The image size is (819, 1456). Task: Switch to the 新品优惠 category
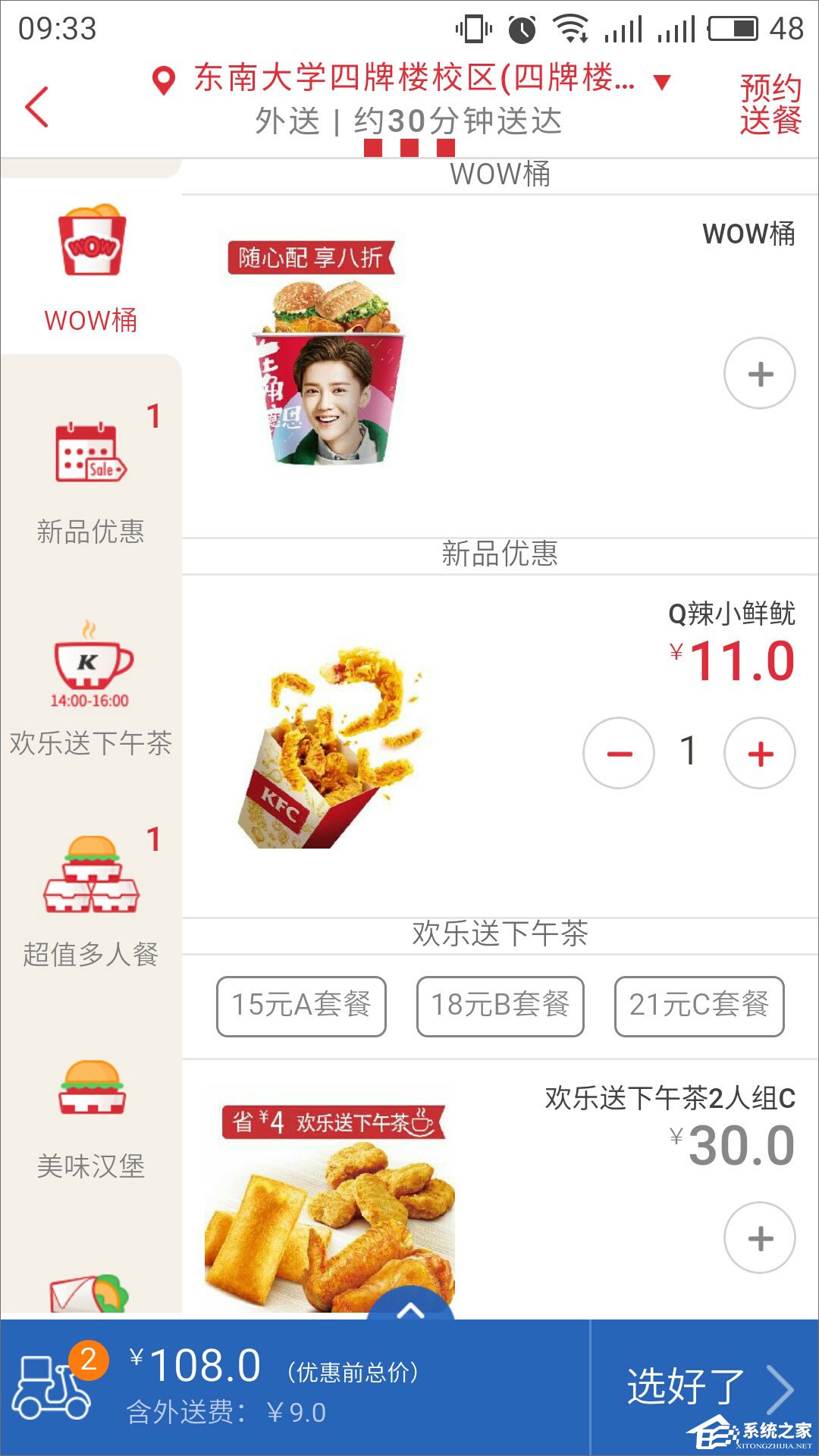91,479
